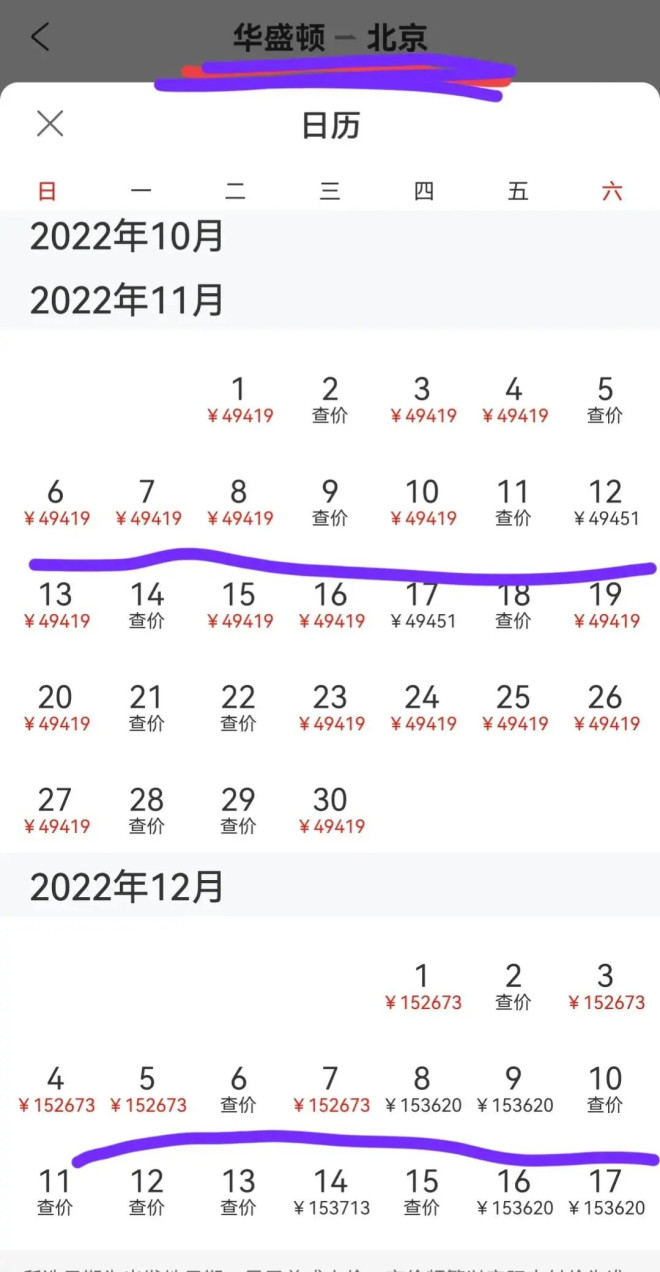This screenshot has width=660, height=1272.
Task: Select November 23 date
Action: point(330,708)
